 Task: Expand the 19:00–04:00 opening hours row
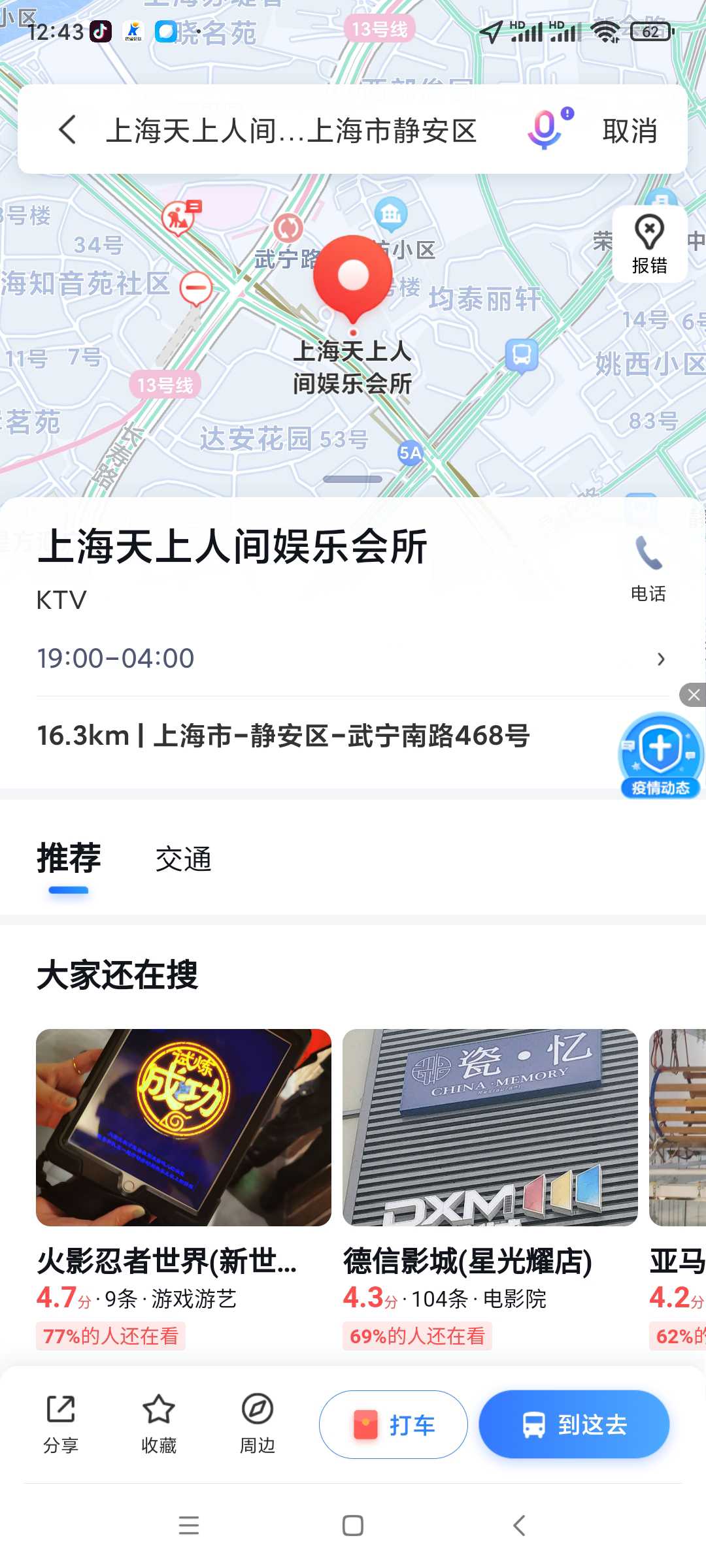(353, 658)
